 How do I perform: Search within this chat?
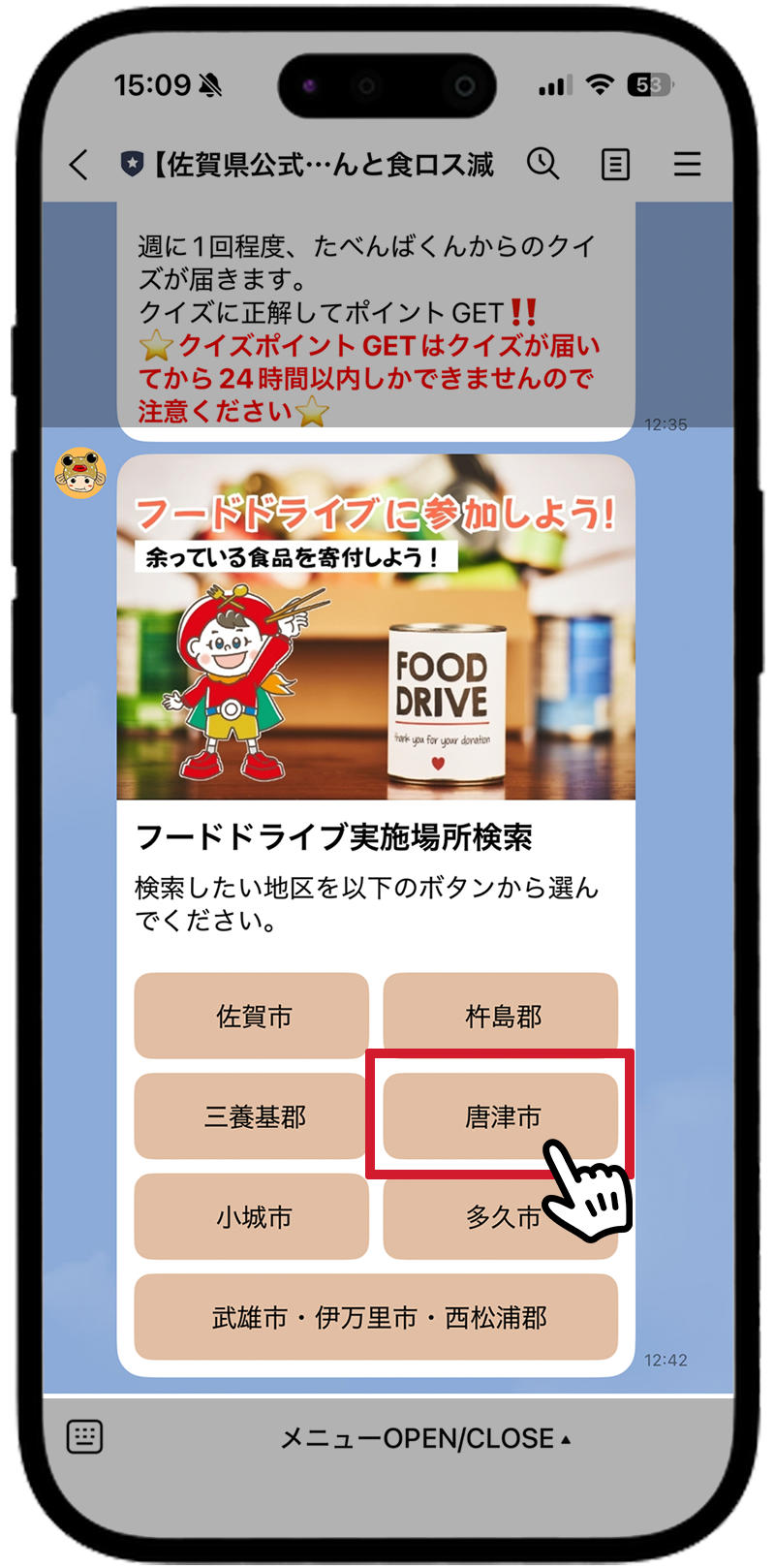(x=542, y=165)
